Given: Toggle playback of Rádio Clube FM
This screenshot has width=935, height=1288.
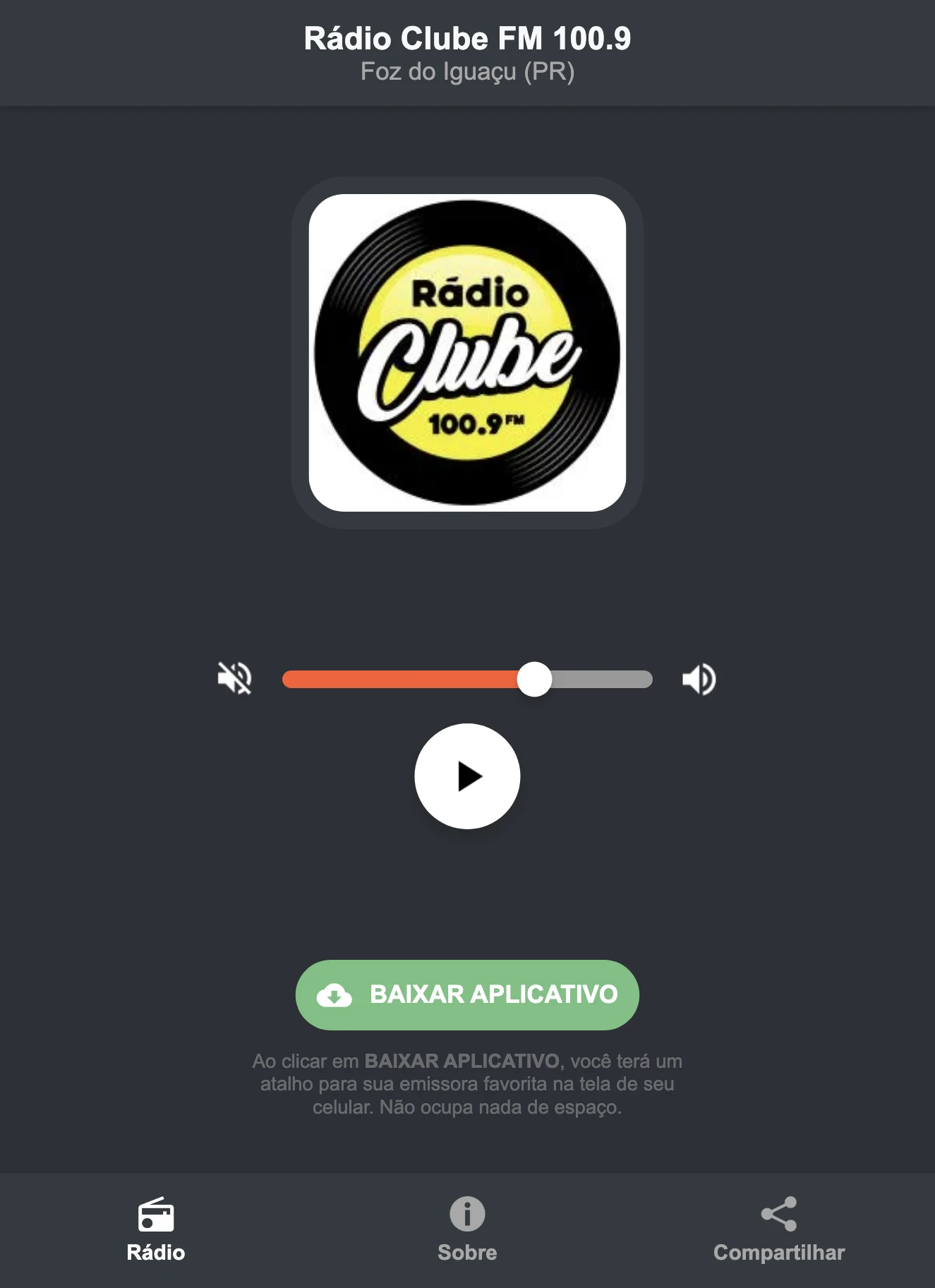Looking at the screenshot, I should (467, 776).
